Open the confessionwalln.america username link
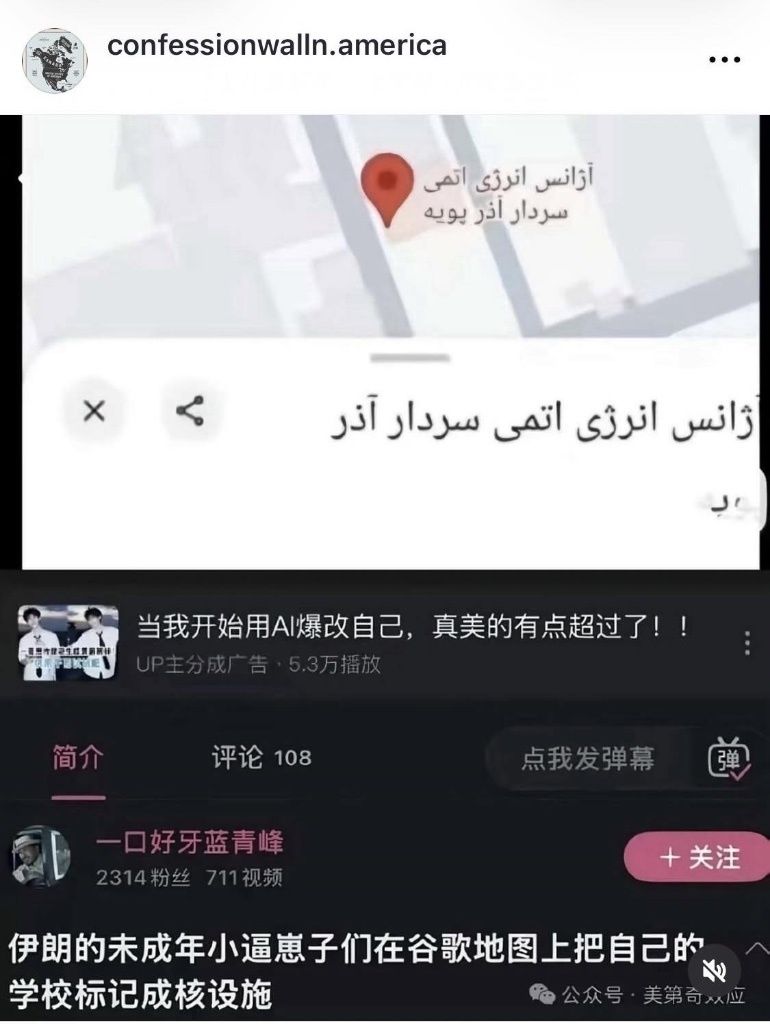This screenshot has height=1024, width=770. 277,46
